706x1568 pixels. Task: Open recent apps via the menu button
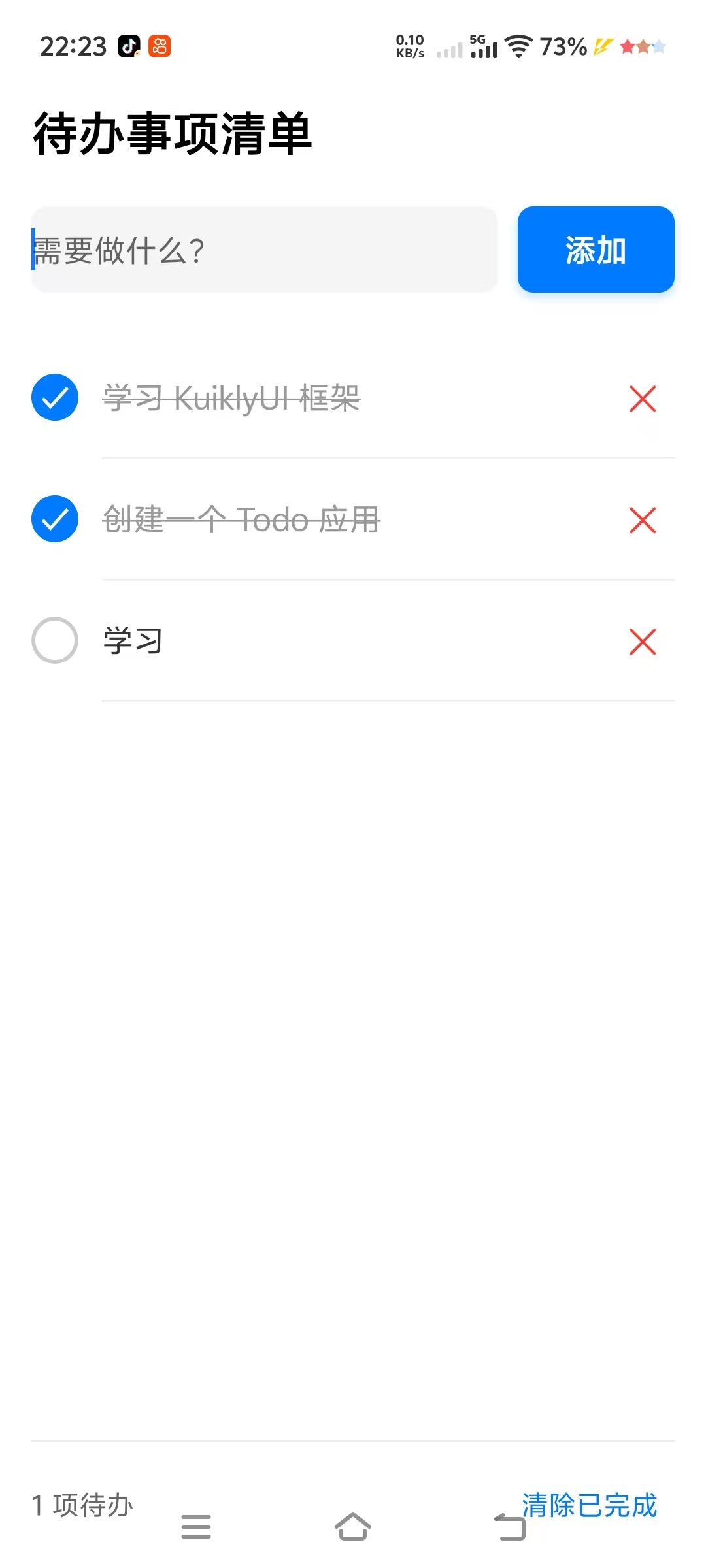196,1527
